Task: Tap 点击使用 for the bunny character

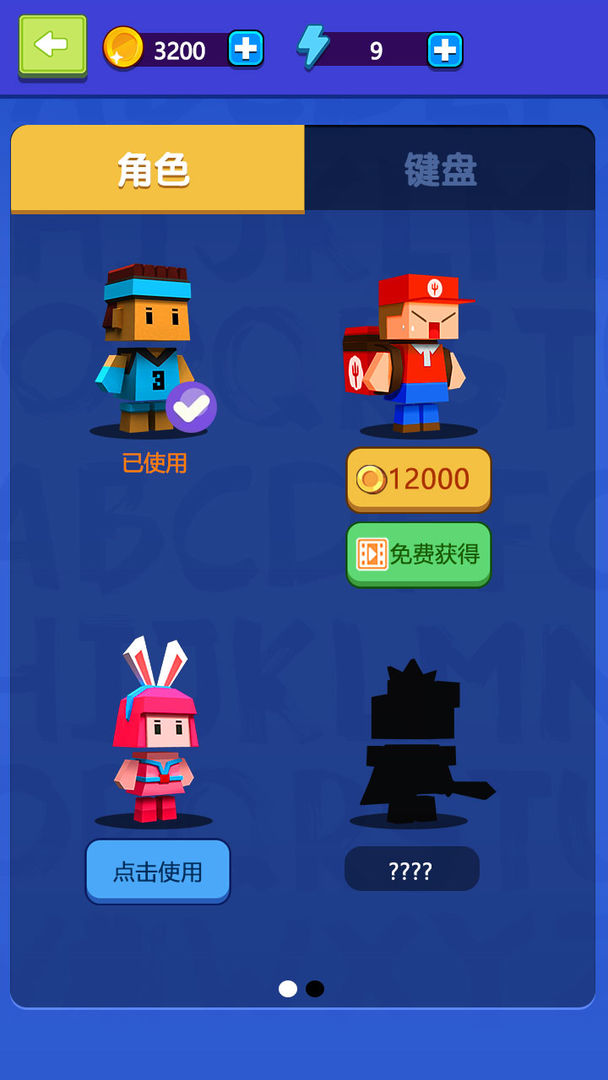Action: [x=158, y=871]
